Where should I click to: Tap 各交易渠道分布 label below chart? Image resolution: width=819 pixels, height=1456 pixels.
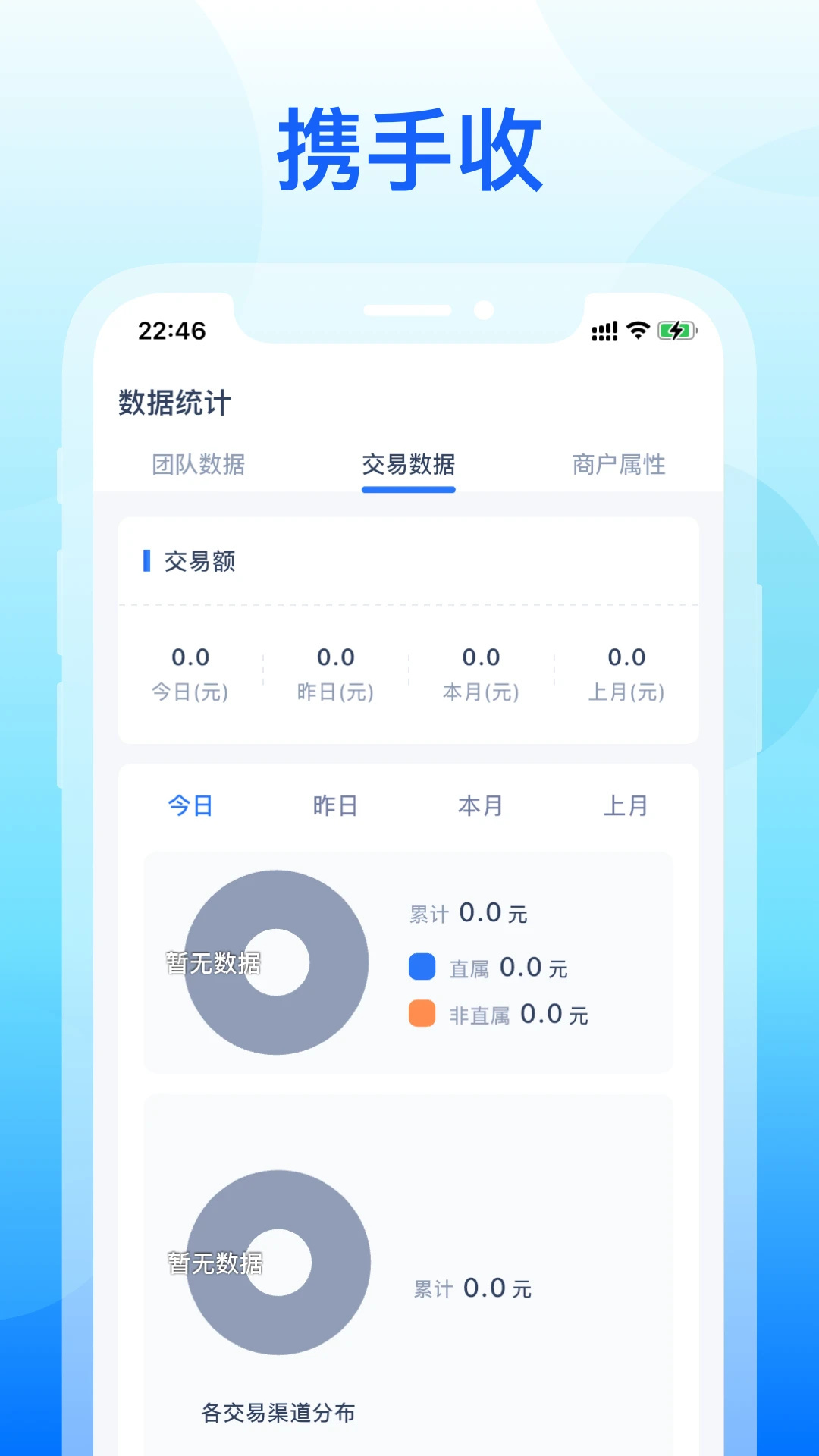point(278,1412)
